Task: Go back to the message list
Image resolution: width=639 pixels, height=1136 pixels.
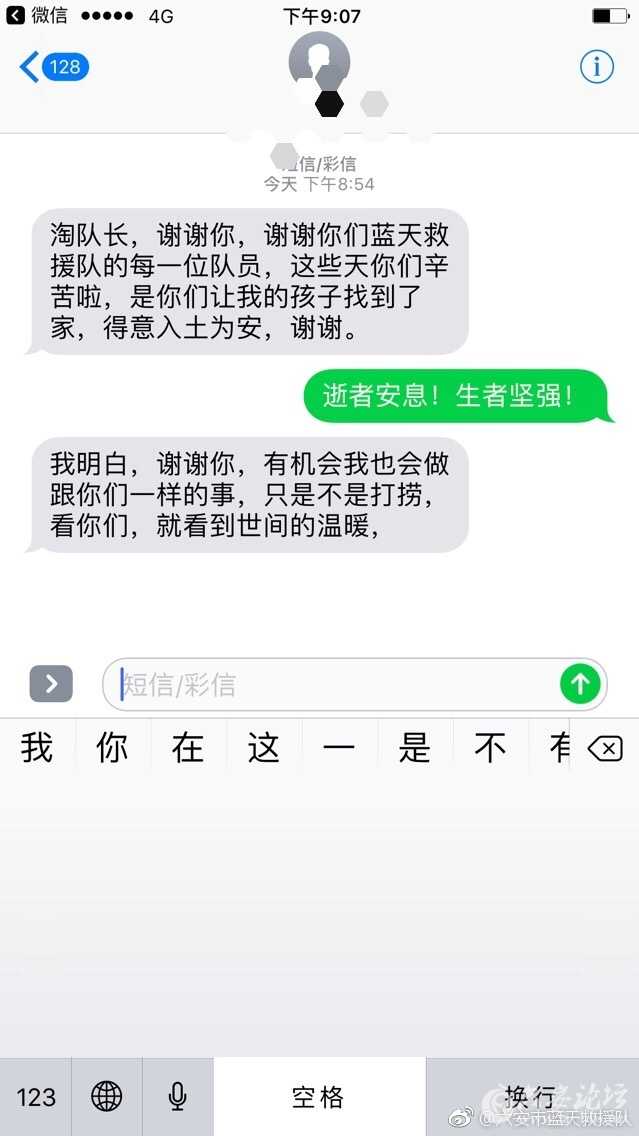Action: click(52, 67)
